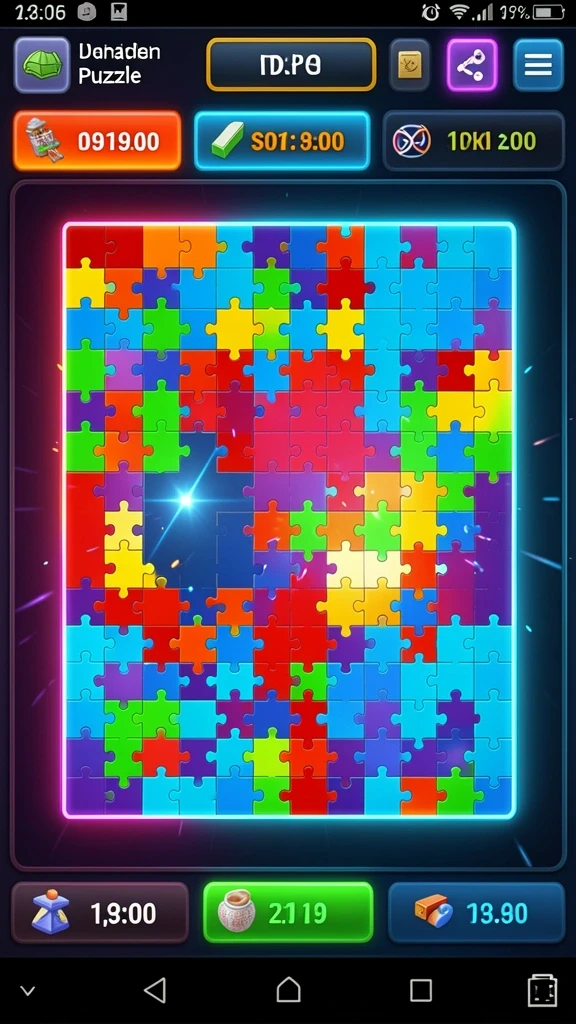Tap the 13.90 magnet booster

coord(476,912)
